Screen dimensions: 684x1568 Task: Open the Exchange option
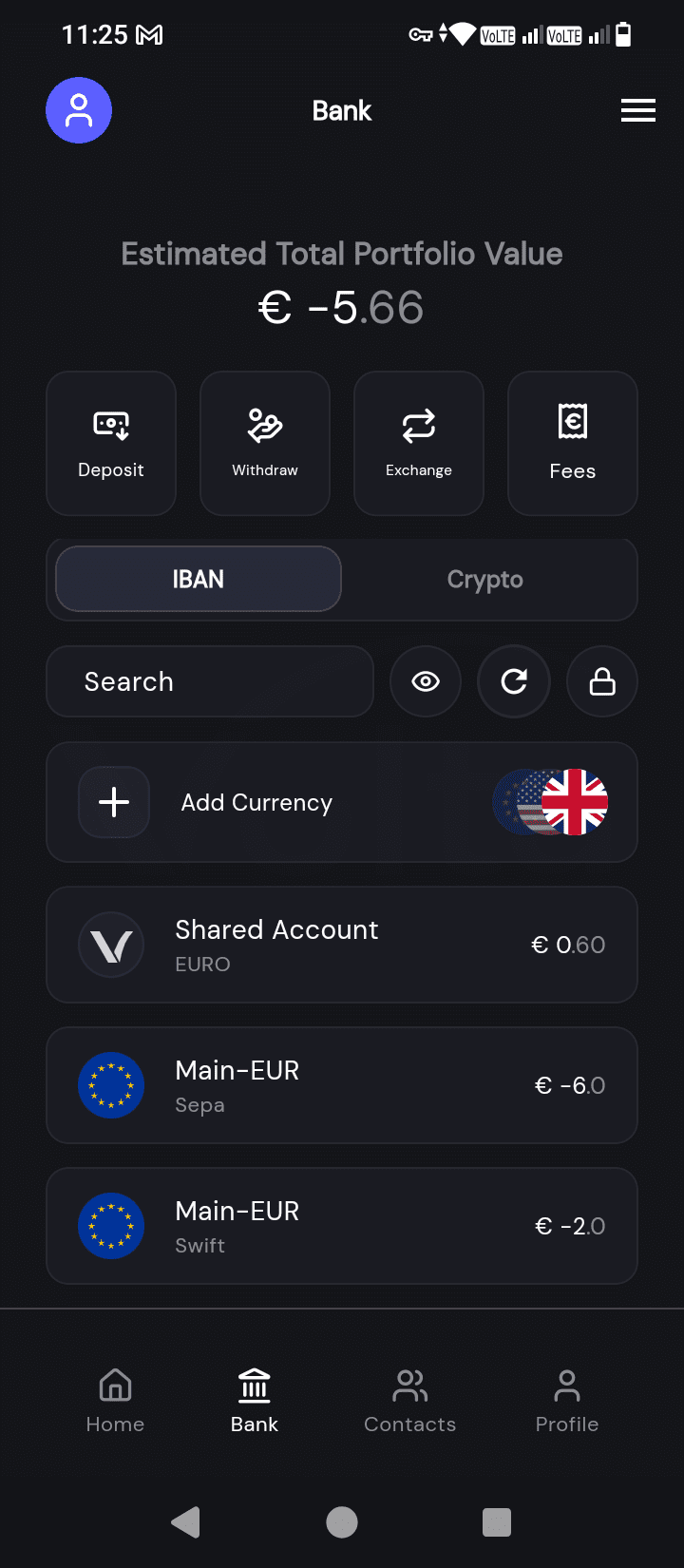tap(419, 443)
